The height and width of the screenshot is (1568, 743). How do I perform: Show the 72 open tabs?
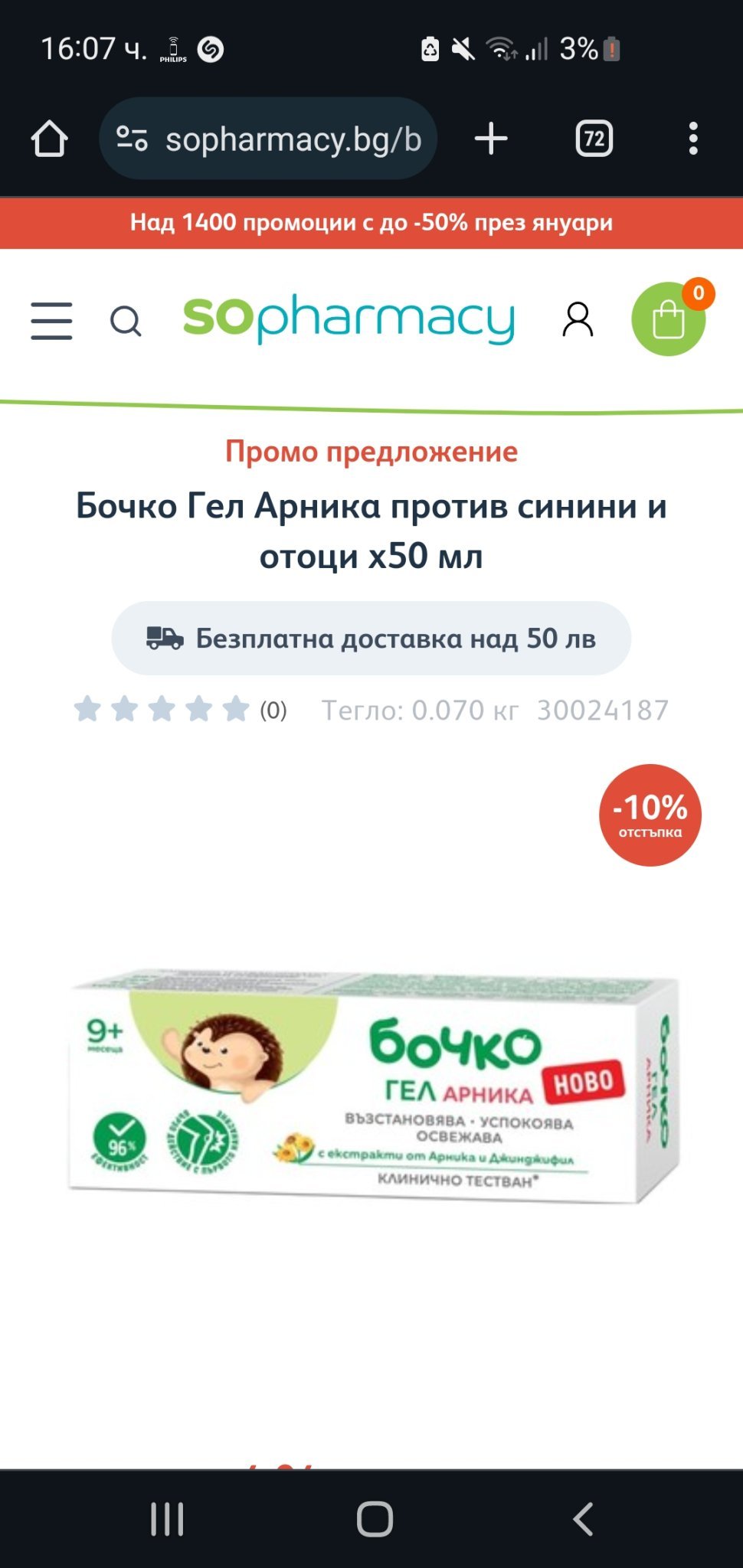(x=594, y=139)
